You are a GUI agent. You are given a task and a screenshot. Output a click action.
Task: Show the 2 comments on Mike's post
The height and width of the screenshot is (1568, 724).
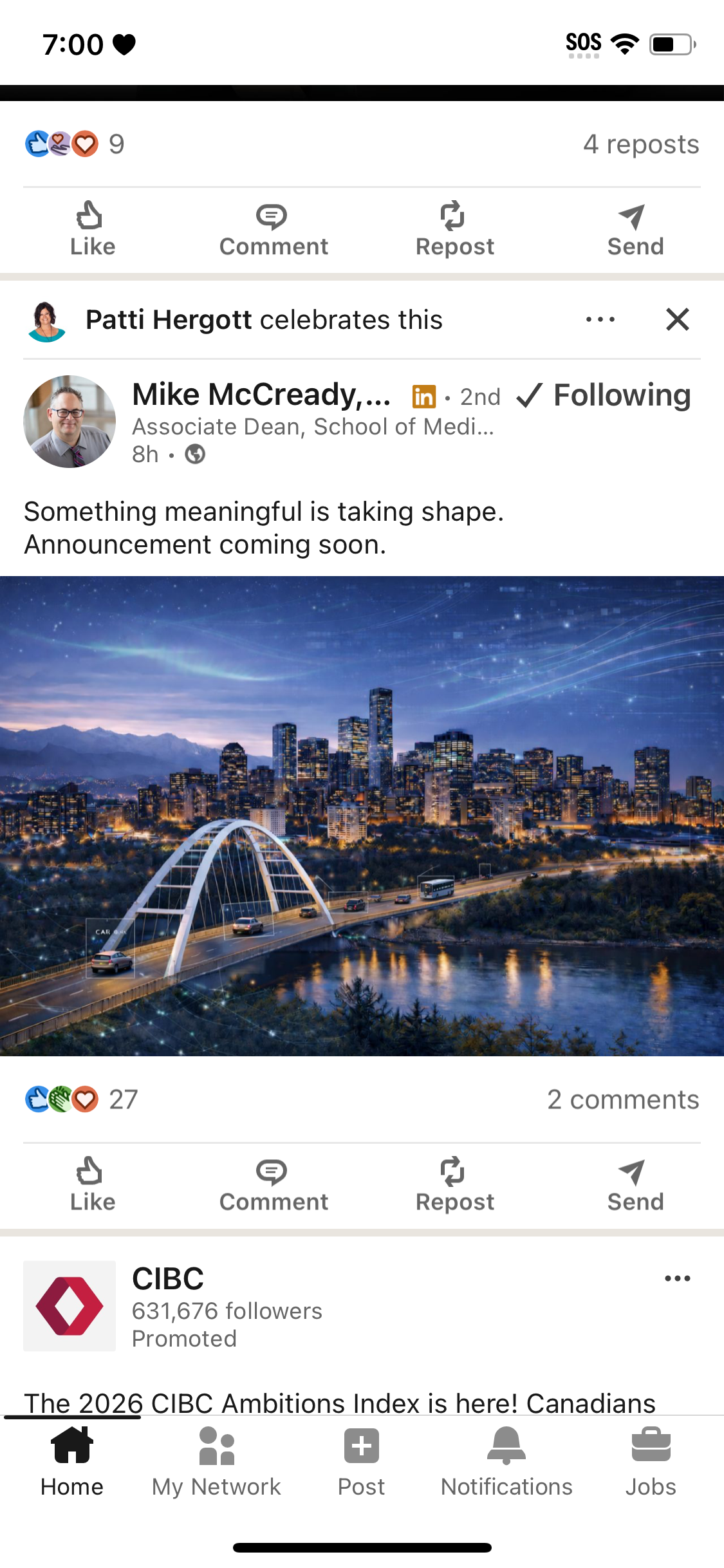(x=622, y=1099)
